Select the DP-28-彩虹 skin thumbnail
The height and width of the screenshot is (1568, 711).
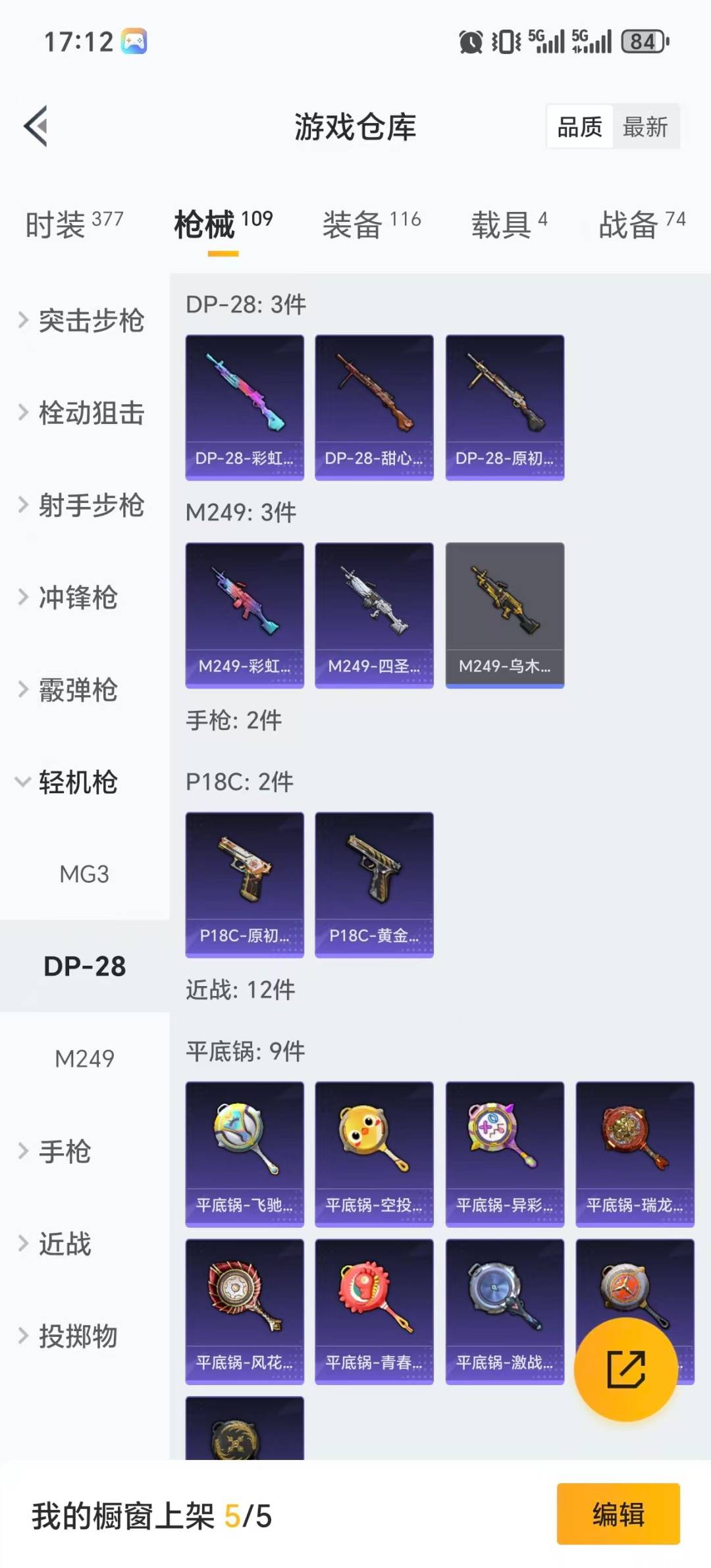[x=244, y=404]
